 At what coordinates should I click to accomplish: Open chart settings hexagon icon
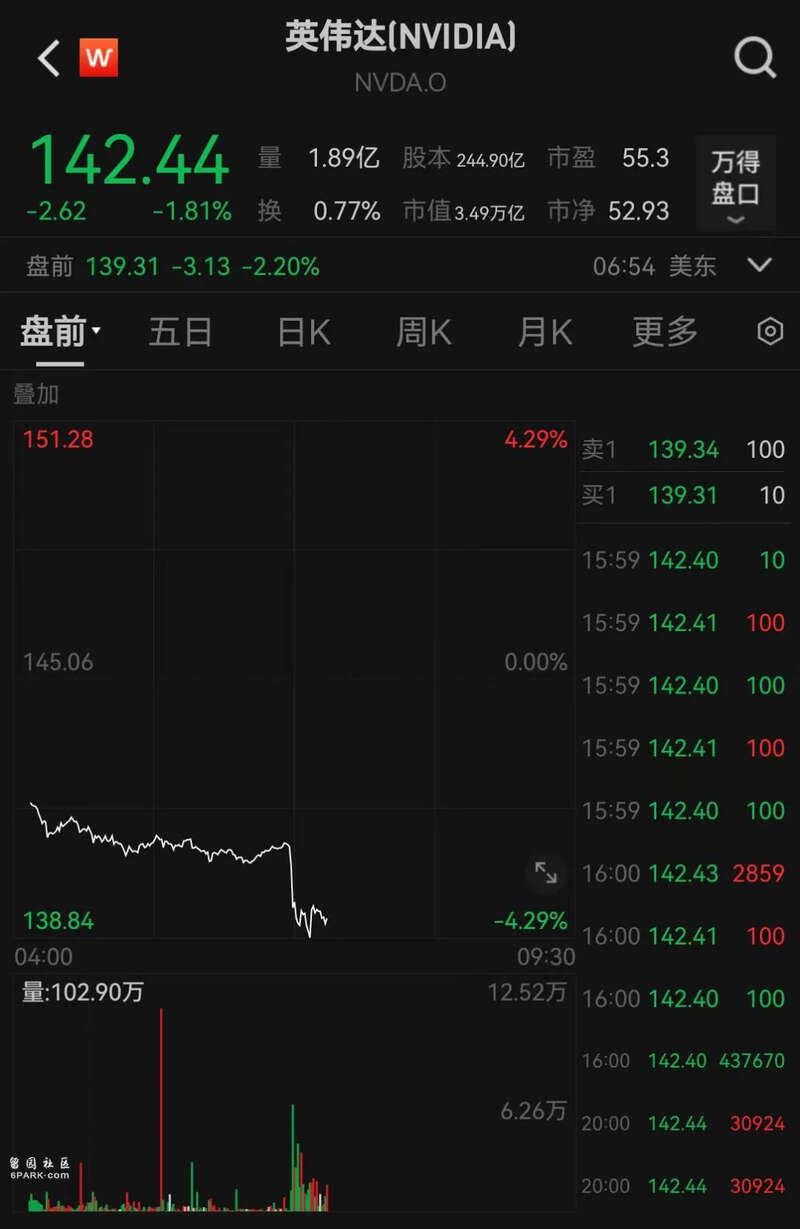770,331
